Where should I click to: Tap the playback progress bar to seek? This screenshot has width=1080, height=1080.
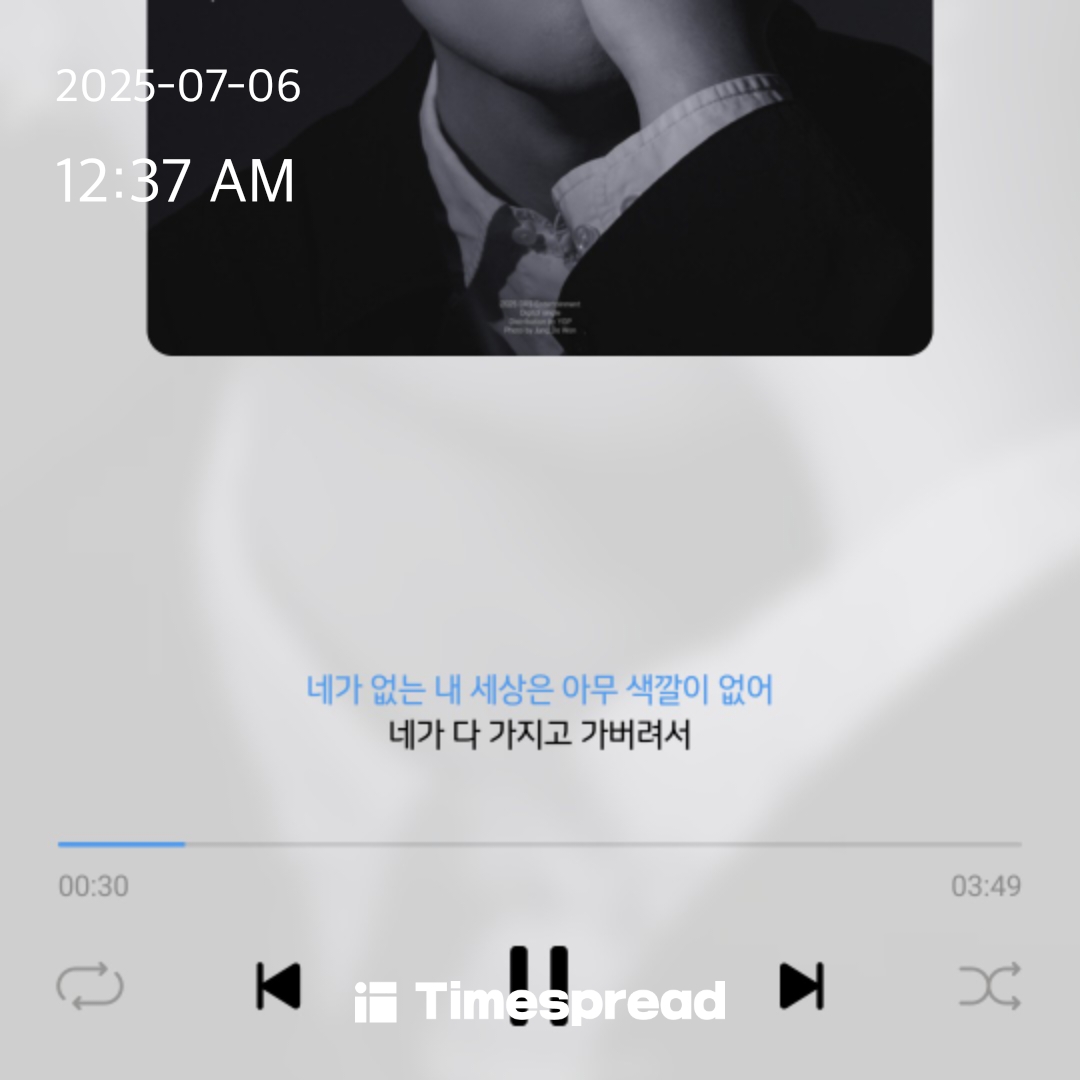pyautogui.click(x=540, y=845)
